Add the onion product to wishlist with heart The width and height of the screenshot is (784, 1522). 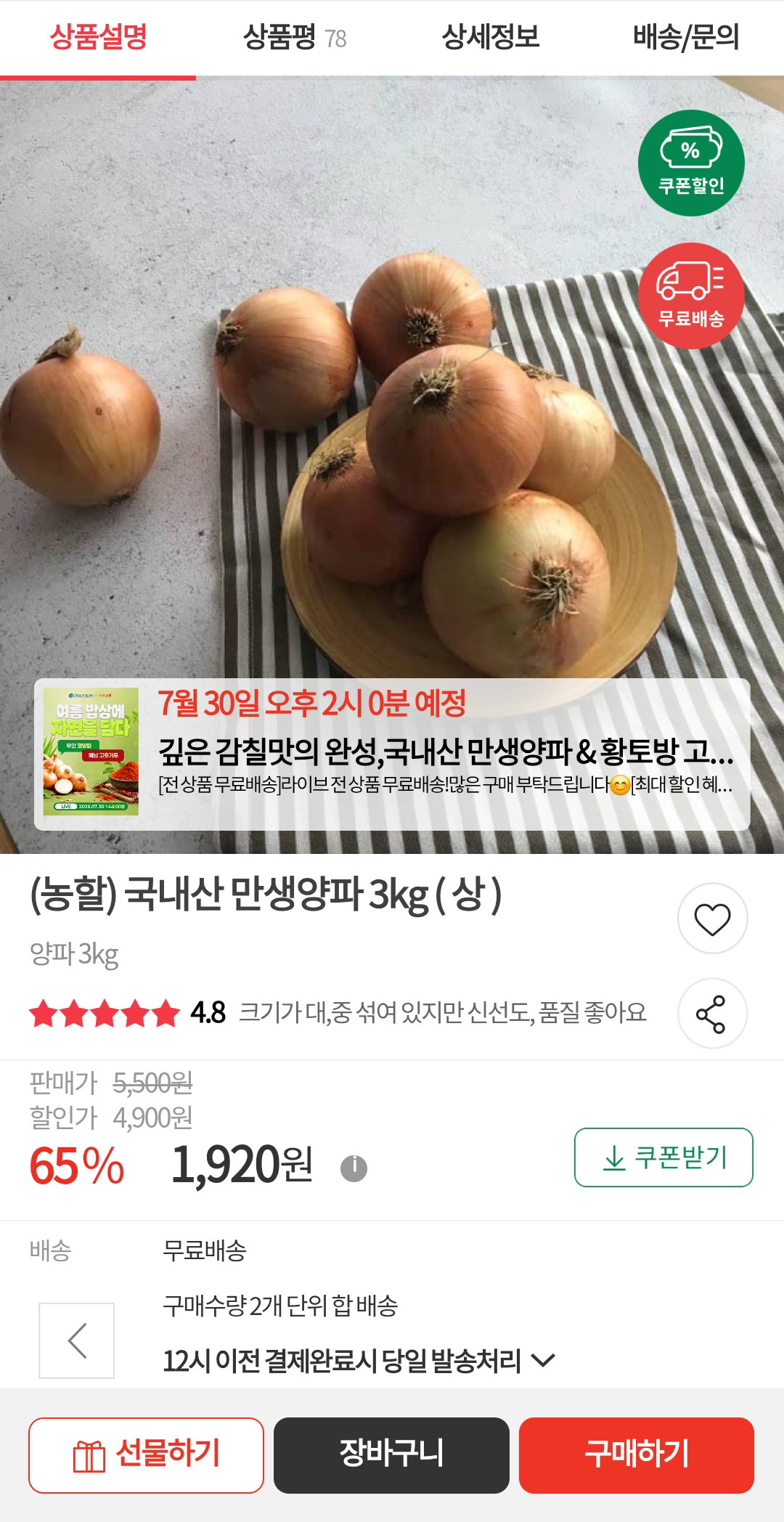[x=712, y=919]
